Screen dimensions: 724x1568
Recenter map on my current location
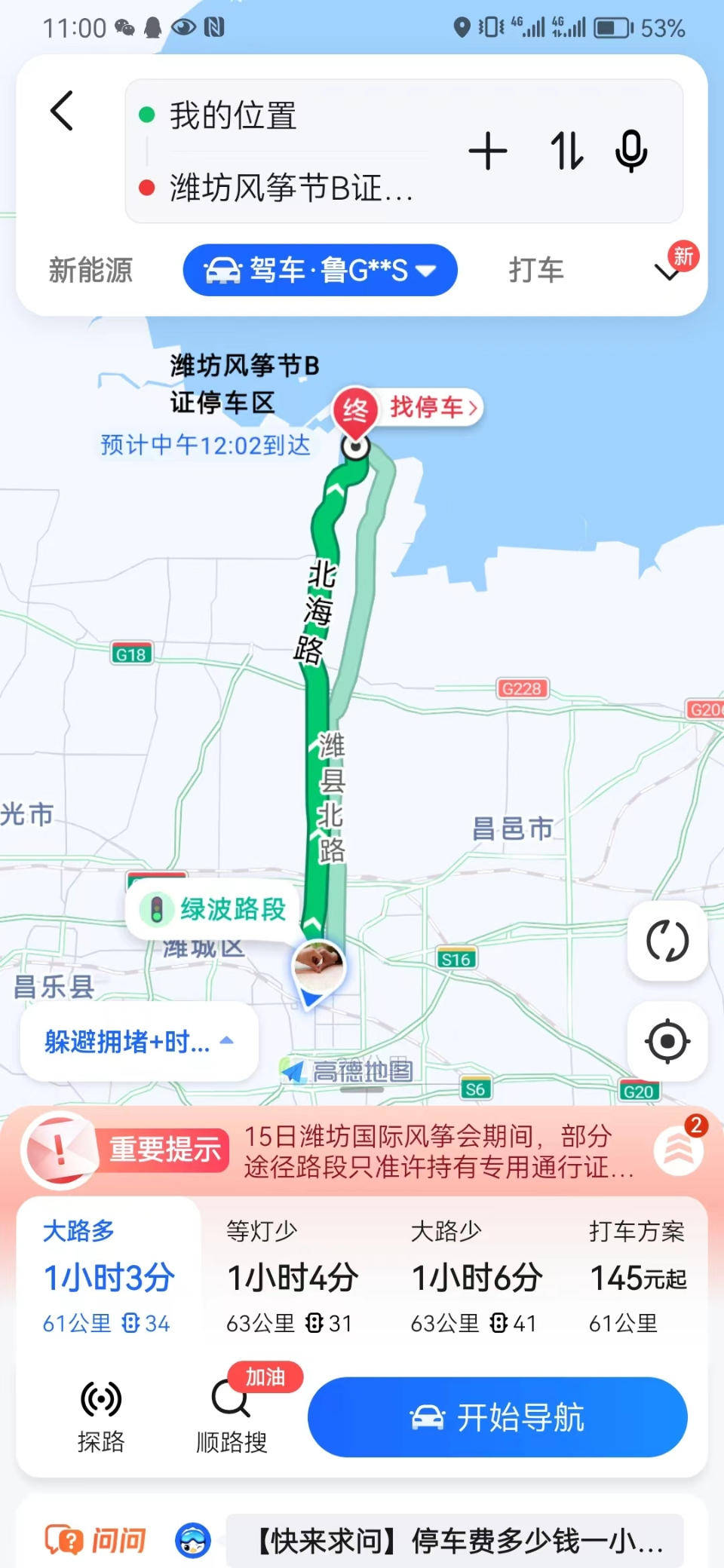pos(667,1042)
